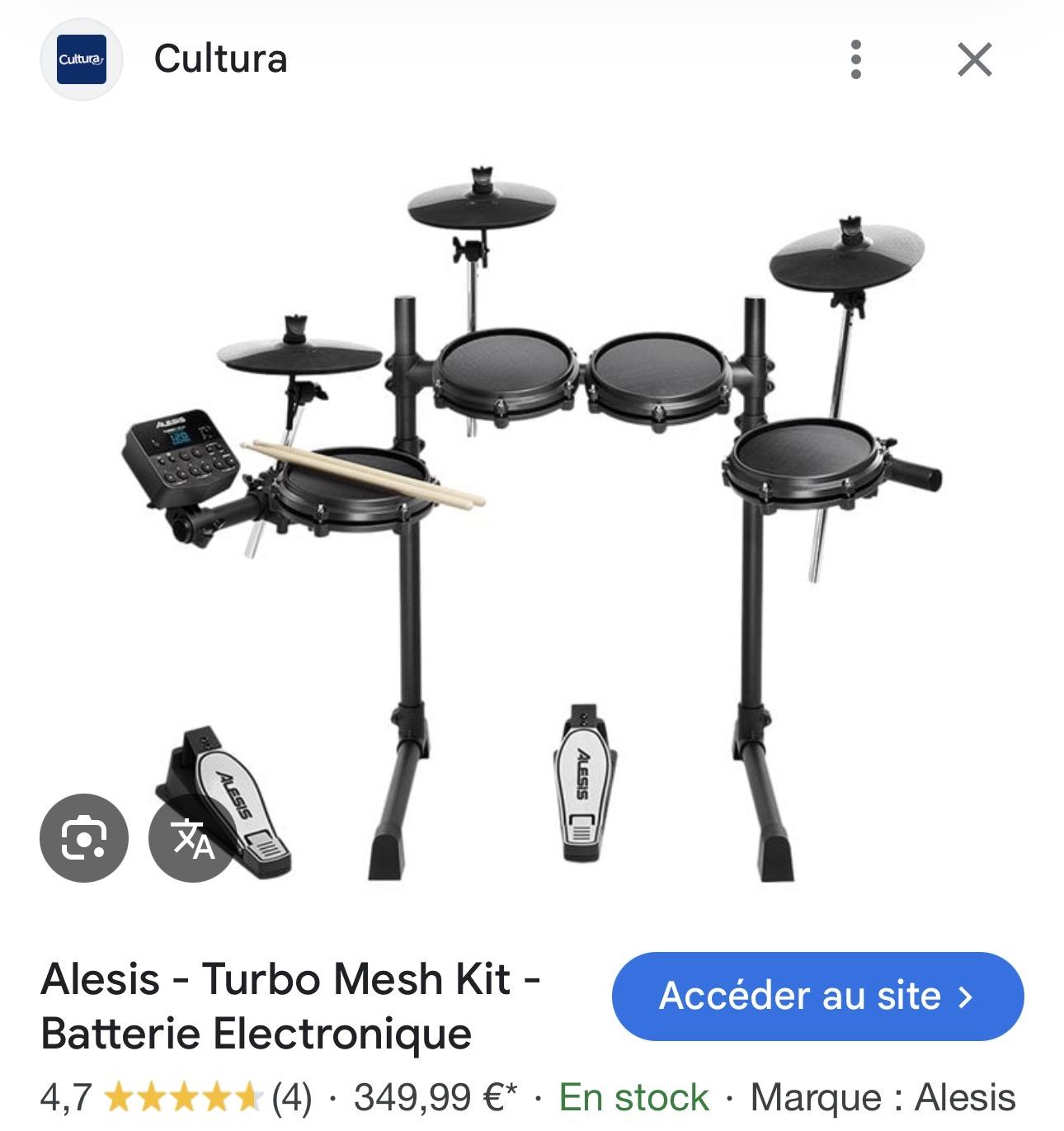The width and height of the screenshot is (1064, 1131).
Task: Close the Cultura image viewer
Action: coord(974,60)
